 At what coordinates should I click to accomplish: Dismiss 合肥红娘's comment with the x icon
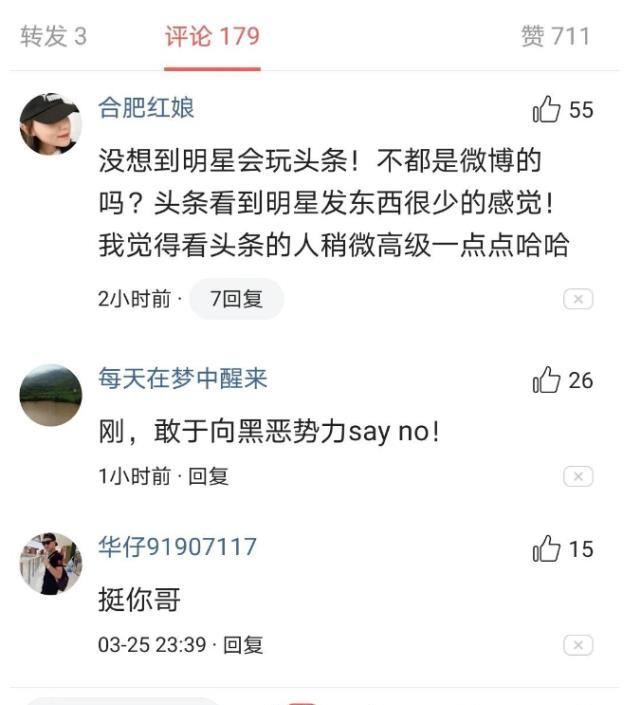click(x=578, y=299)
